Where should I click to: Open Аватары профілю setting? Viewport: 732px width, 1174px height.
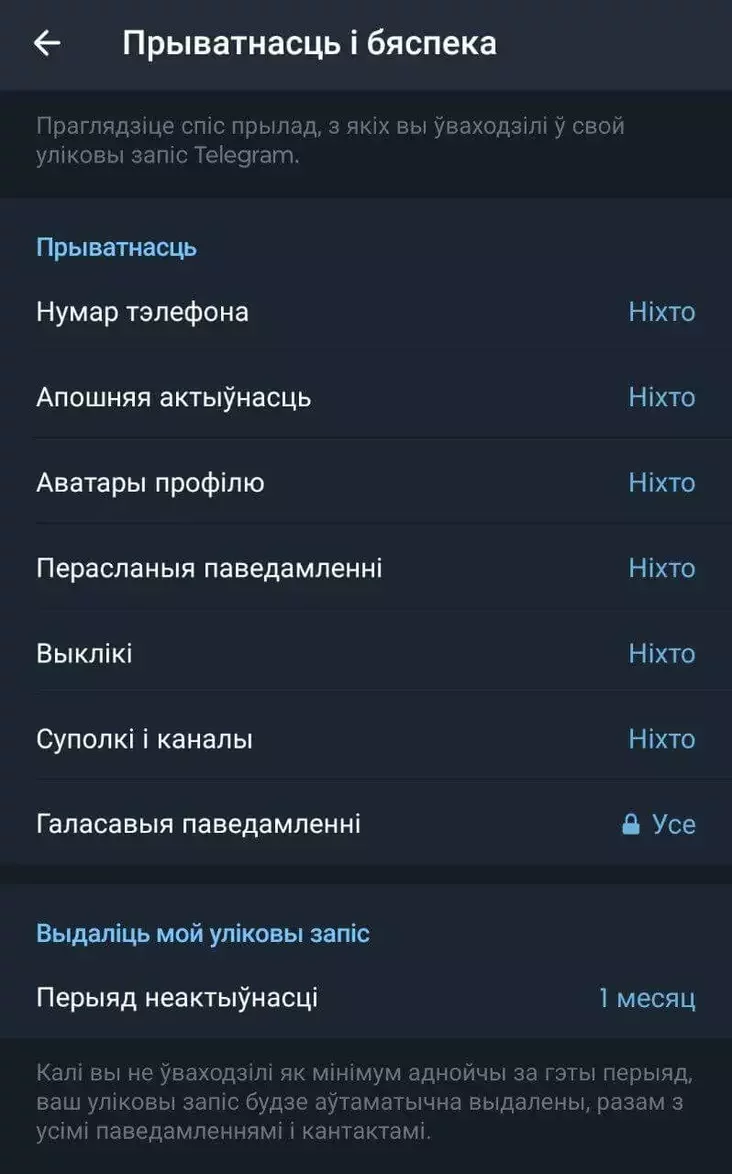point(366,482)
